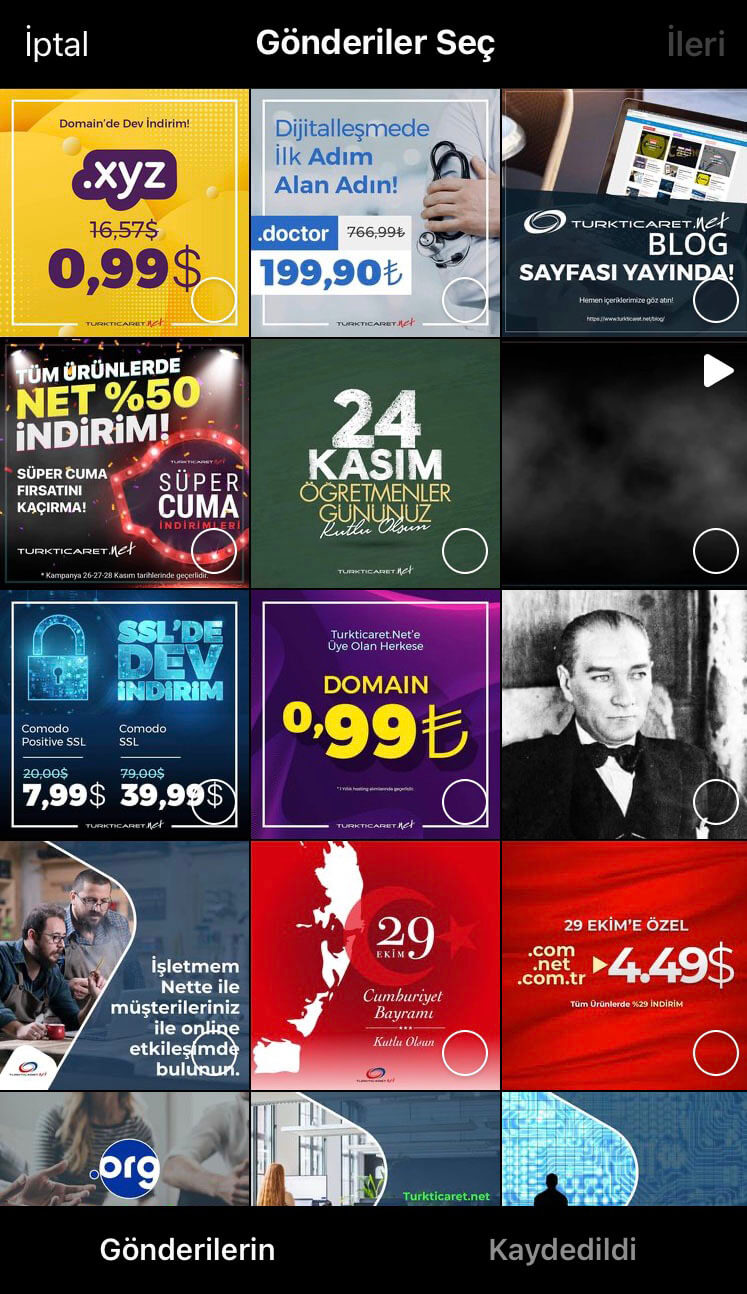Select the 24 Kasım Öğretmenler Günü post
The height and width of the screenshot is (1294, 747).
[374, 463]
